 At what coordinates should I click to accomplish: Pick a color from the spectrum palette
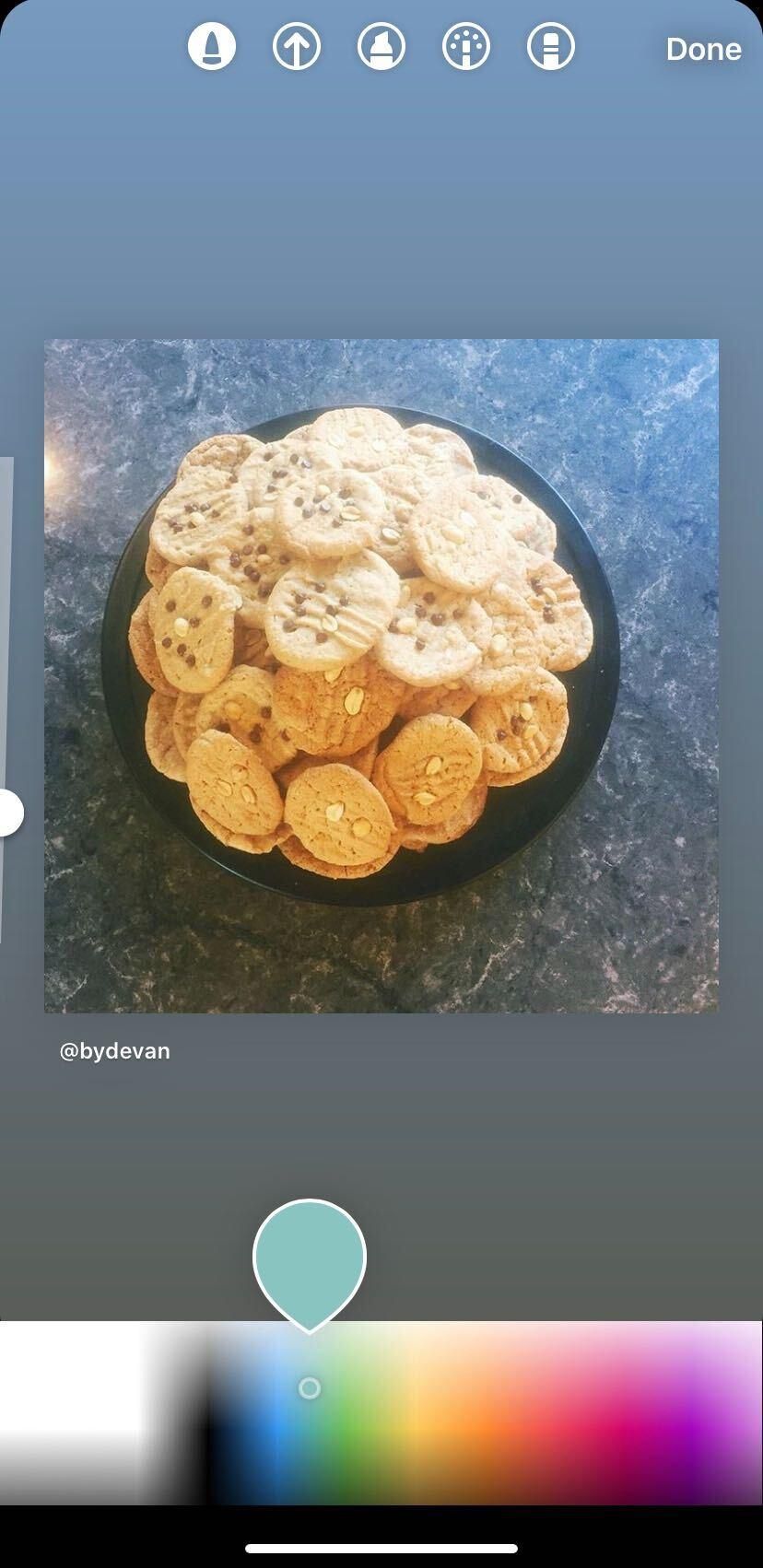[381, 1412]
